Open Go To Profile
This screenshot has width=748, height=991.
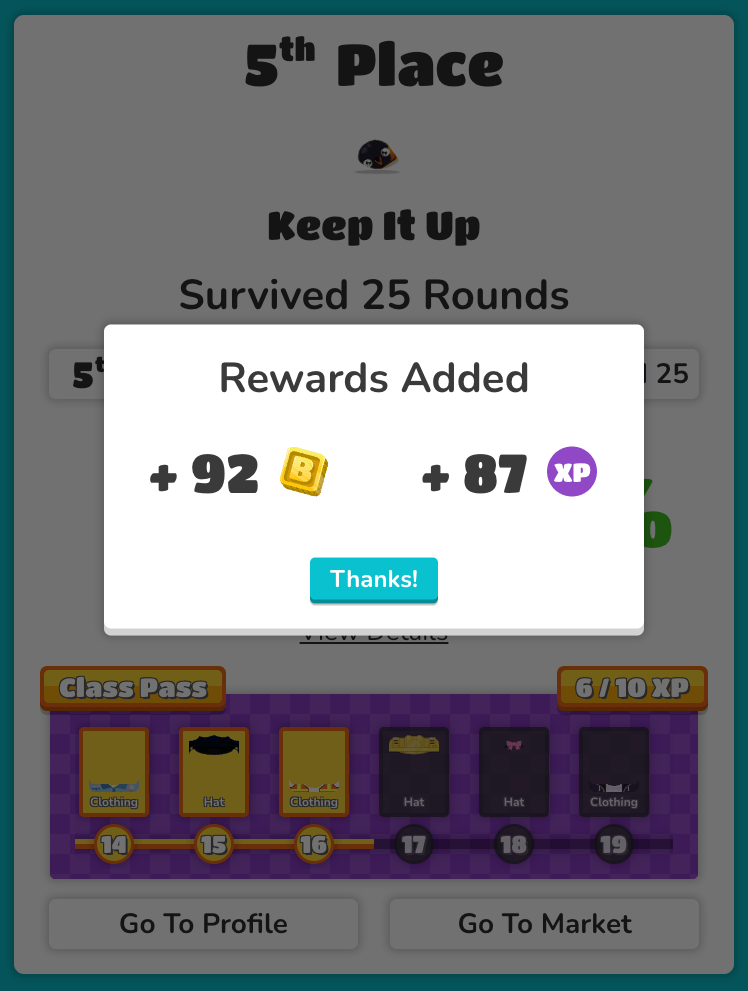tap(203, 923)
